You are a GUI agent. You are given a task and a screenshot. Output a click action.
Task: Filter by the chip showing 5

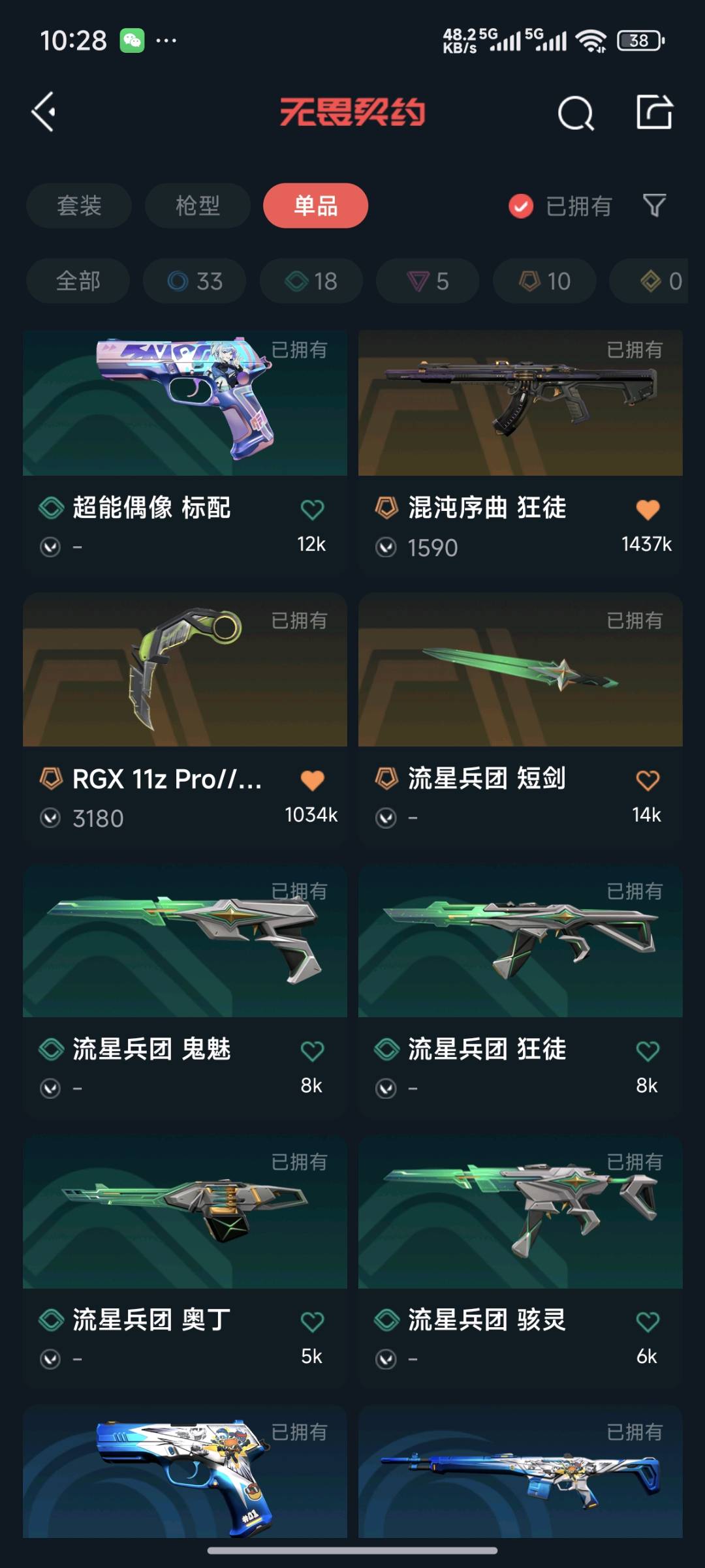428,281
